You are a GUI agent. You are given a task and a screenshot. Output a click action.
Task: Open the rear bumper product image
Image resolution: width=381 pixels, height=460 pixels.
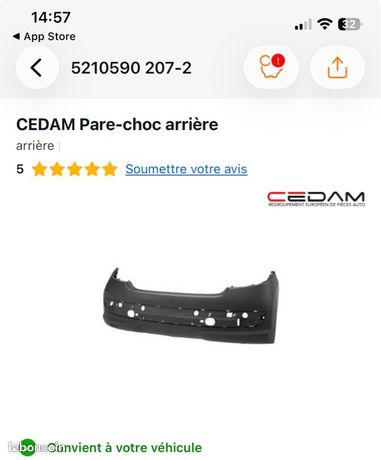pos(189,306)
